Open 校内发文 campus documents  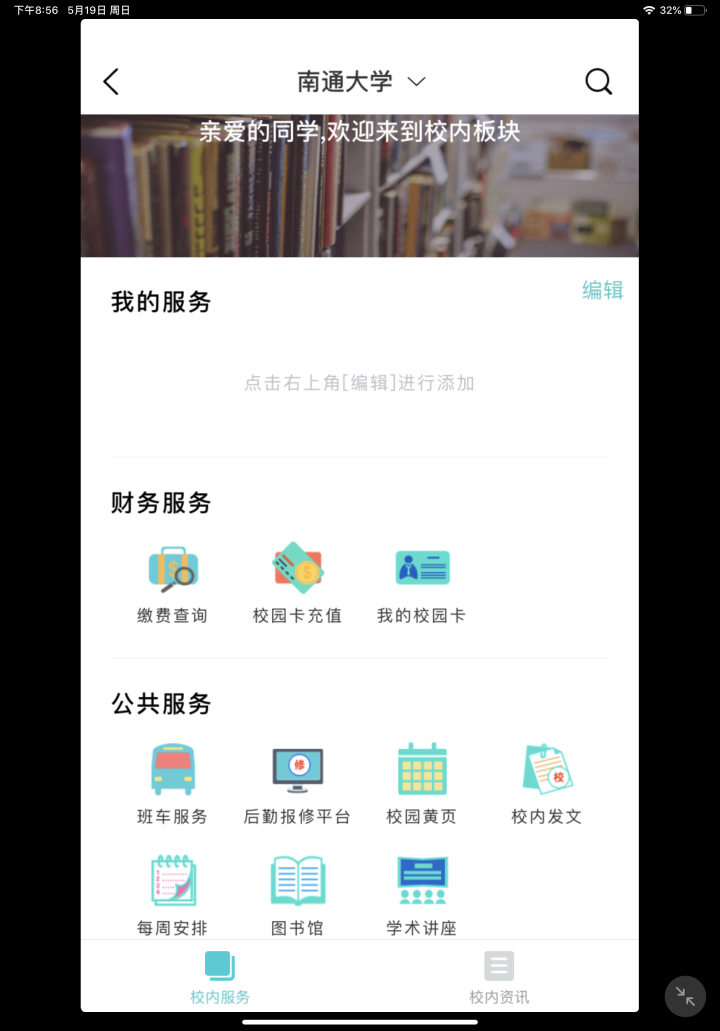tap(546, 785)
